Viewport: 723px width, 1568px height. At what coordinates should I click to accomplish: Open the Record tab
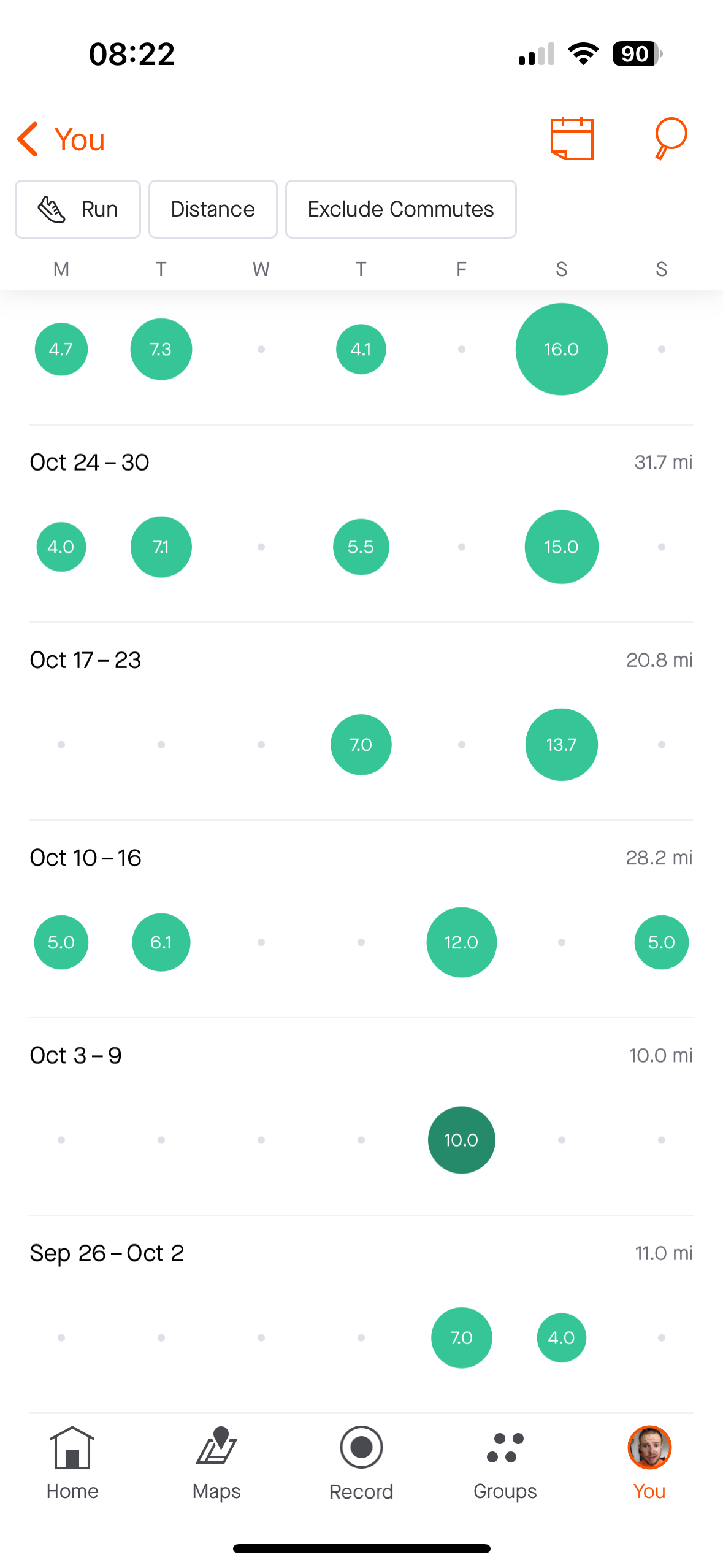click(361, 1463)
